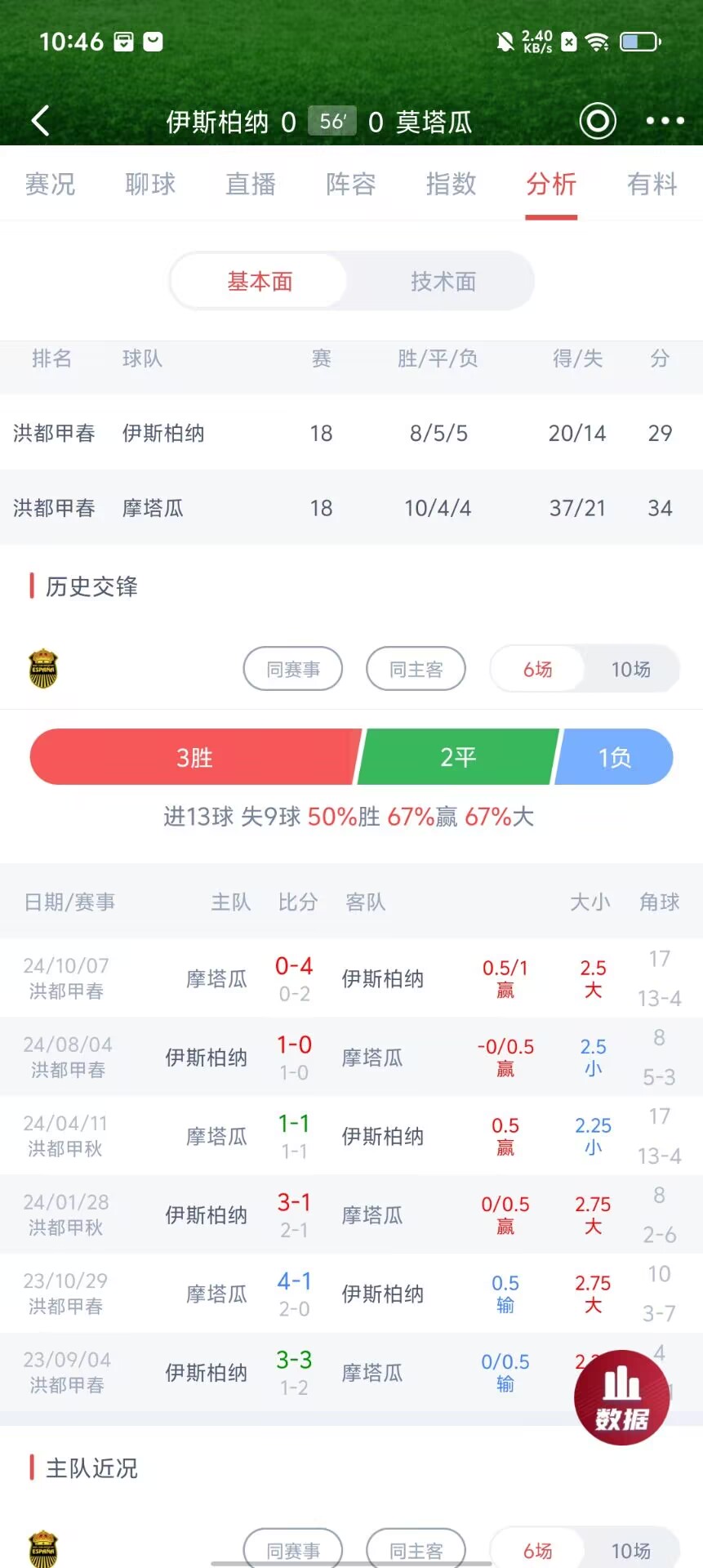Switch to 技术面 segment
The image size is (703, 1568).
(x=443, y=282)
